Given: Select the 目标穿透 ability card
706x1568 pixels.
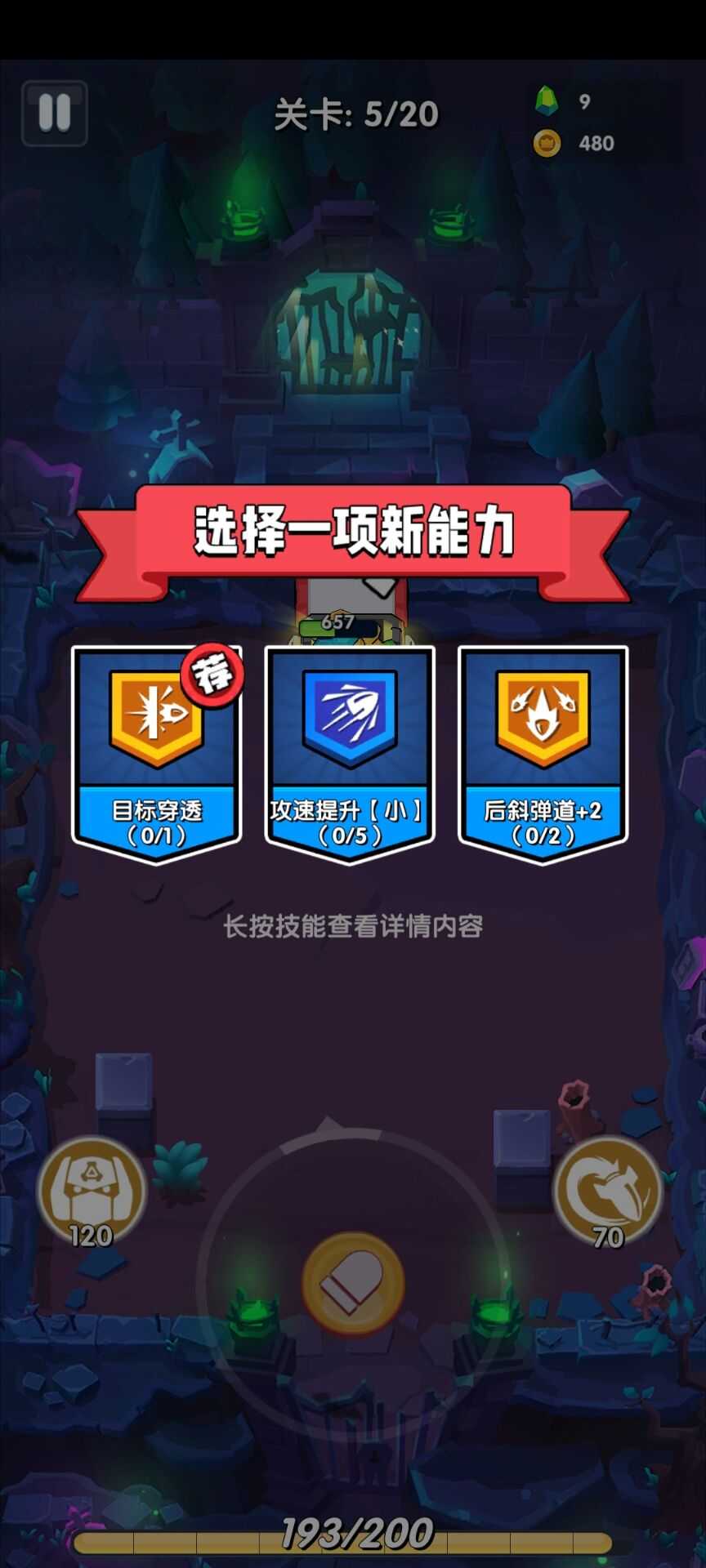Looking at the screenshot, I should point(156,753).
